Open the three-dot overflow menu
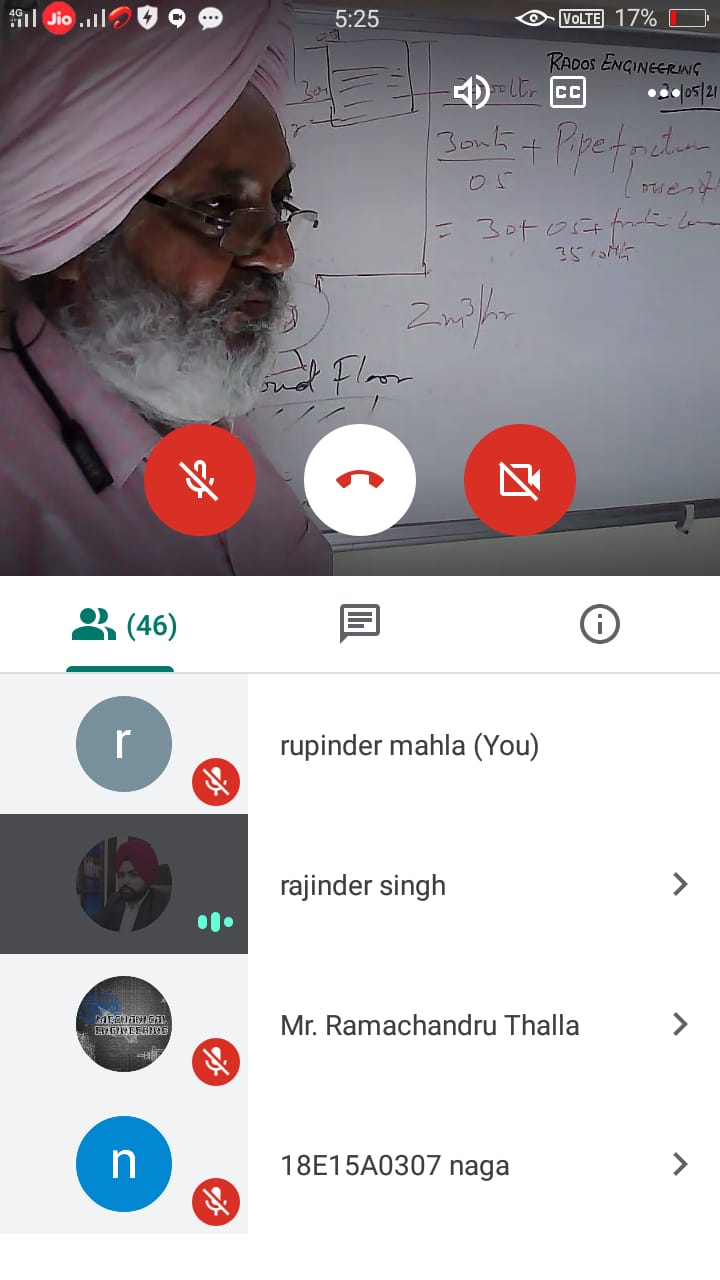Viewport: 720px width, 1280px height. (x=664, y=93)
